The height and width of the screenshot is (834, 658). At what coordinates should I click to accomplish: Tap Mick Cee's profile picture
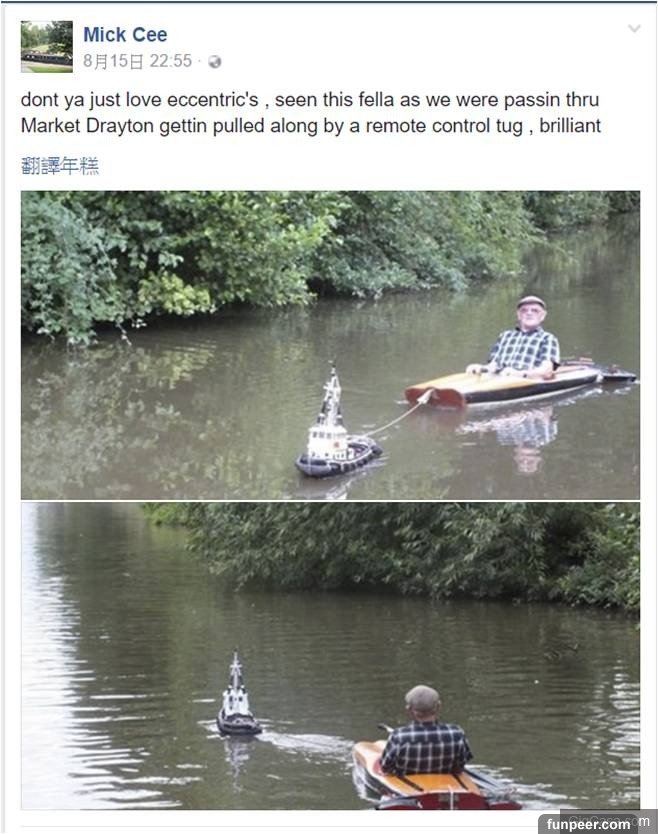47,46
